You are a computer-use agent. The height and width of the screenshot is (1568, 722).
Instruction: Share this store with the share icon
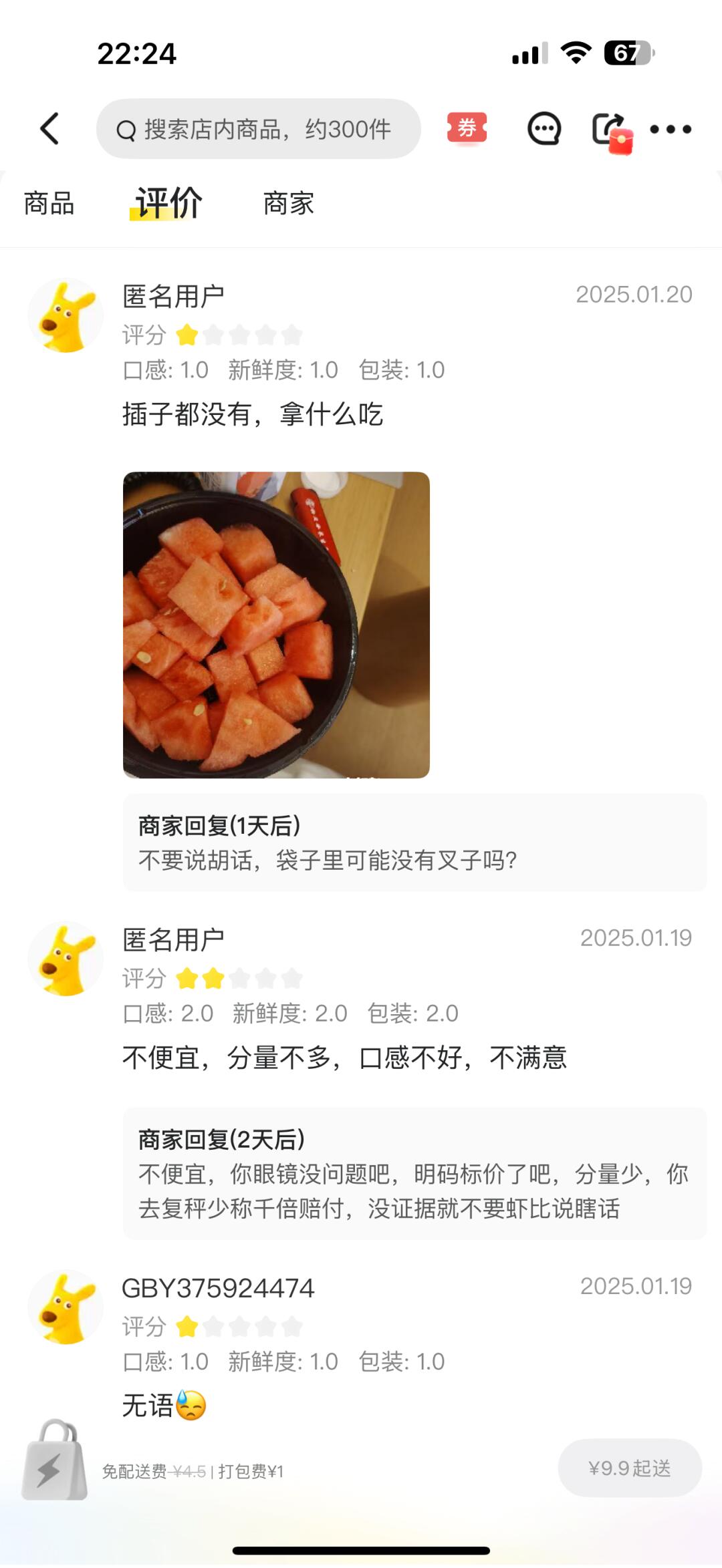[611, 130]
